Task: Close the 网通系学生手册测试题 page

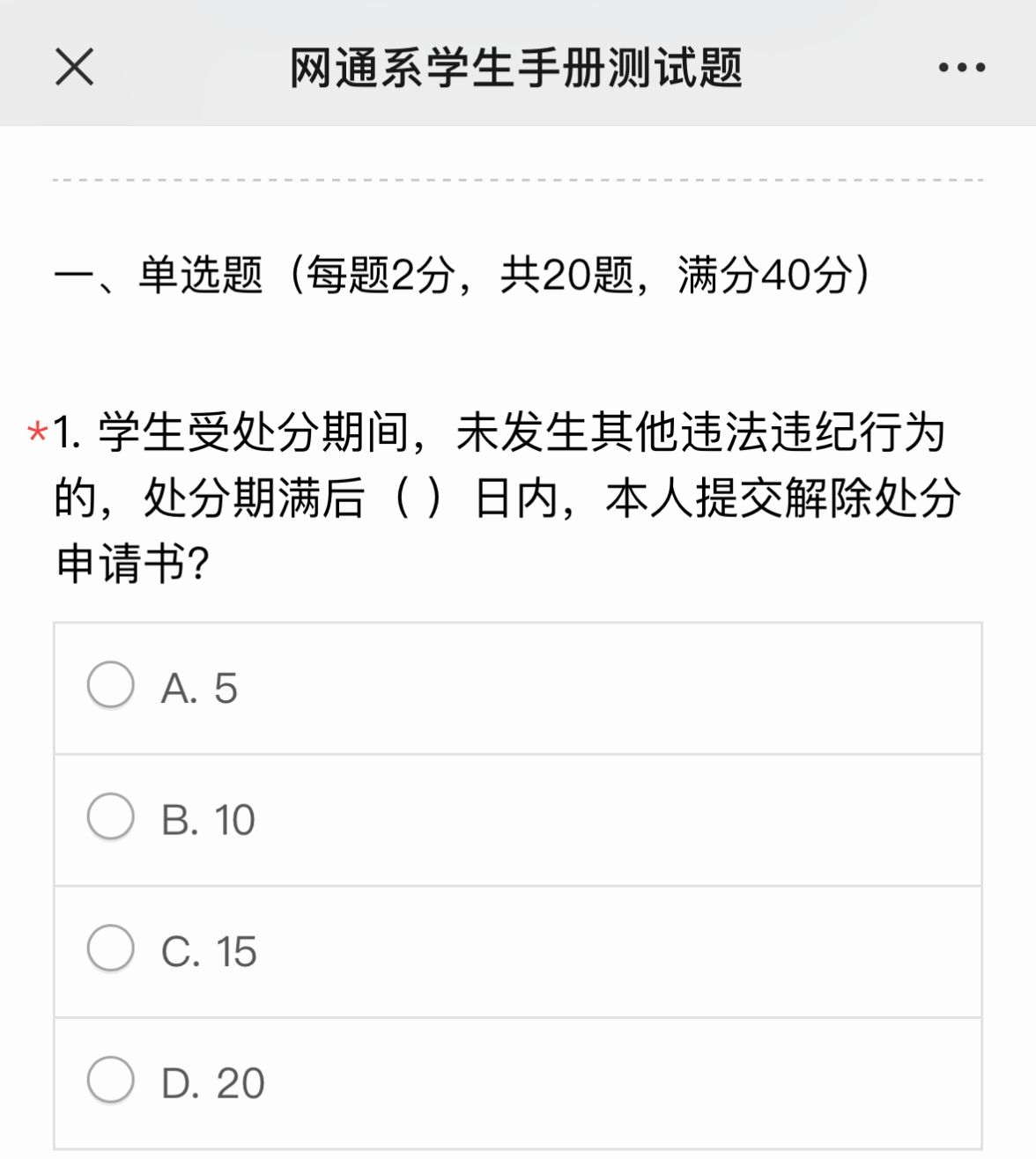Action: tap(74, 67)
